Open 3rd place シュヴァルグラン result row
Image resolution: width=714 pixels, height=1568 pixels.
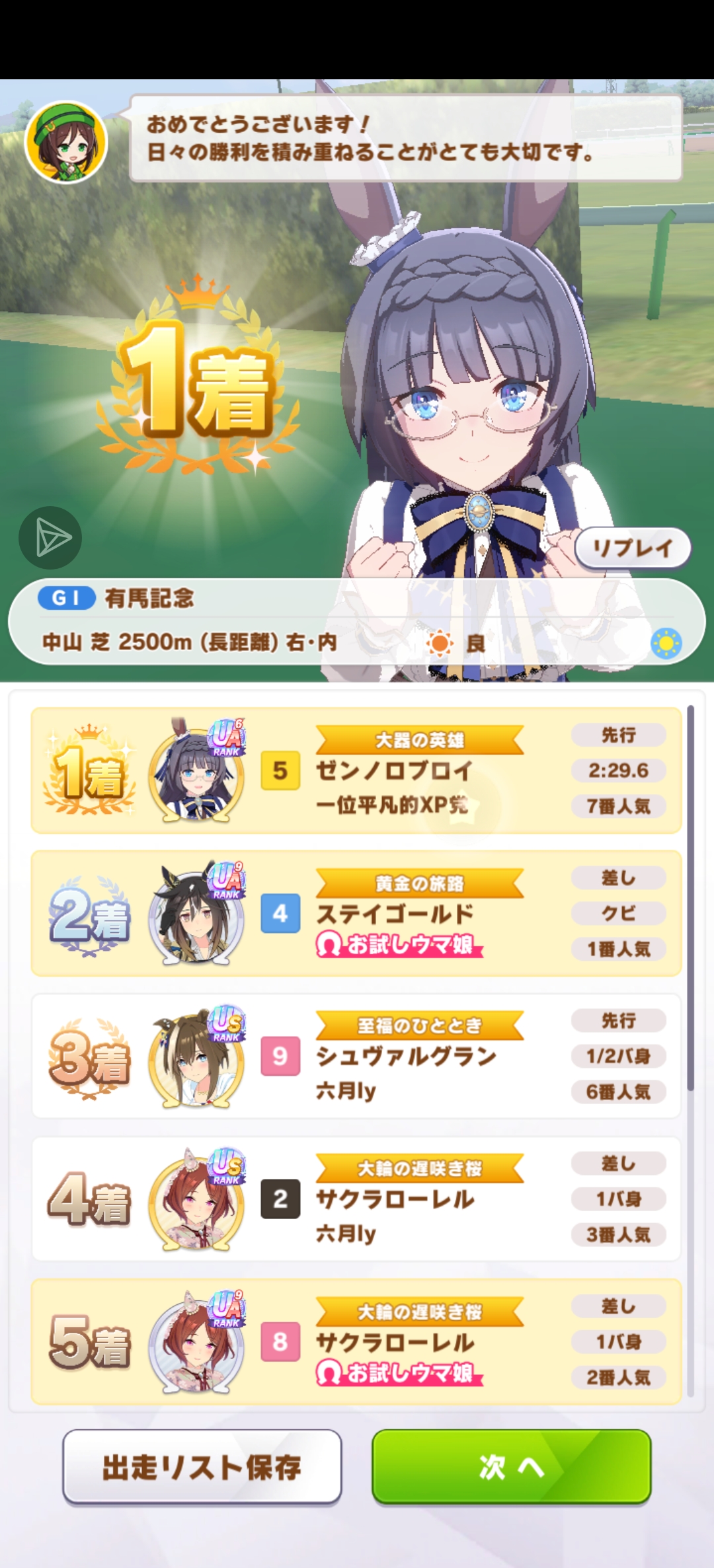(x=356, y=1056)
